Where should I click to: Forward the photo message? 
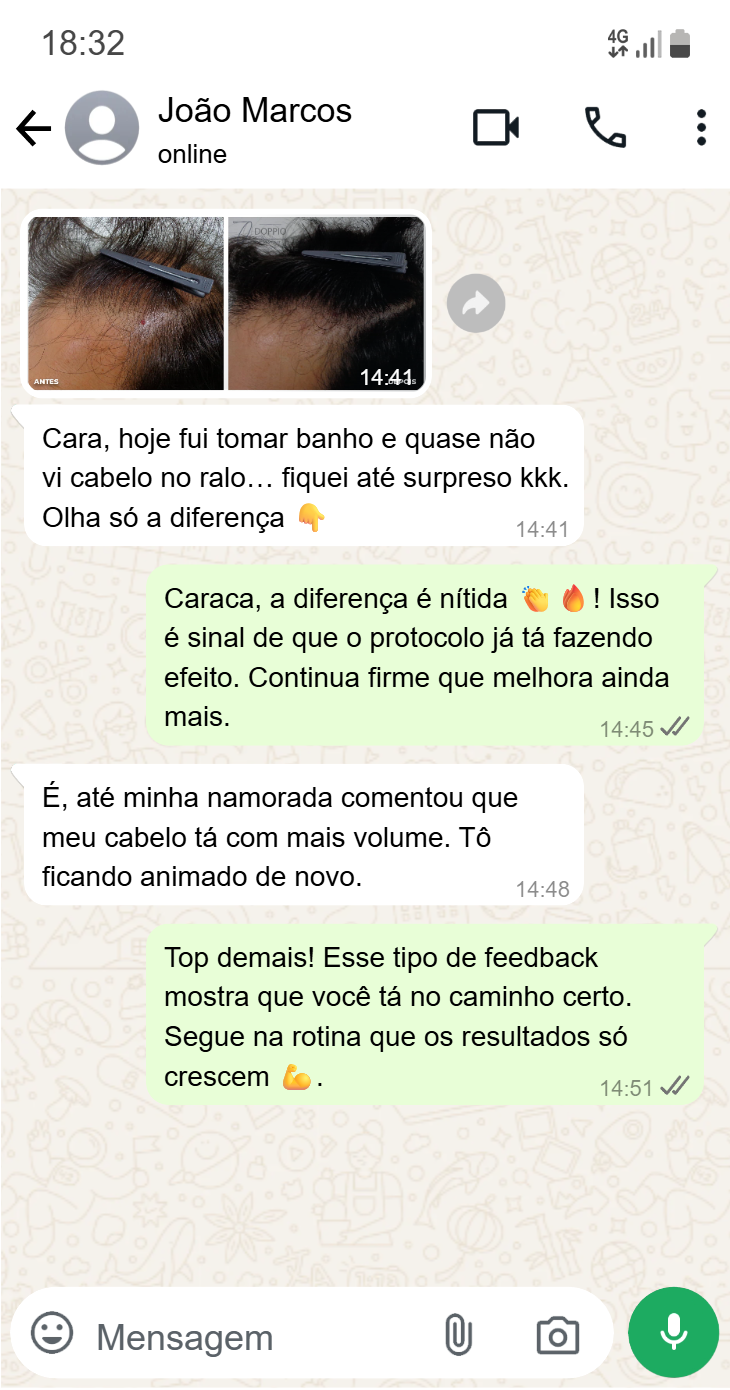(x=476, y=304)
